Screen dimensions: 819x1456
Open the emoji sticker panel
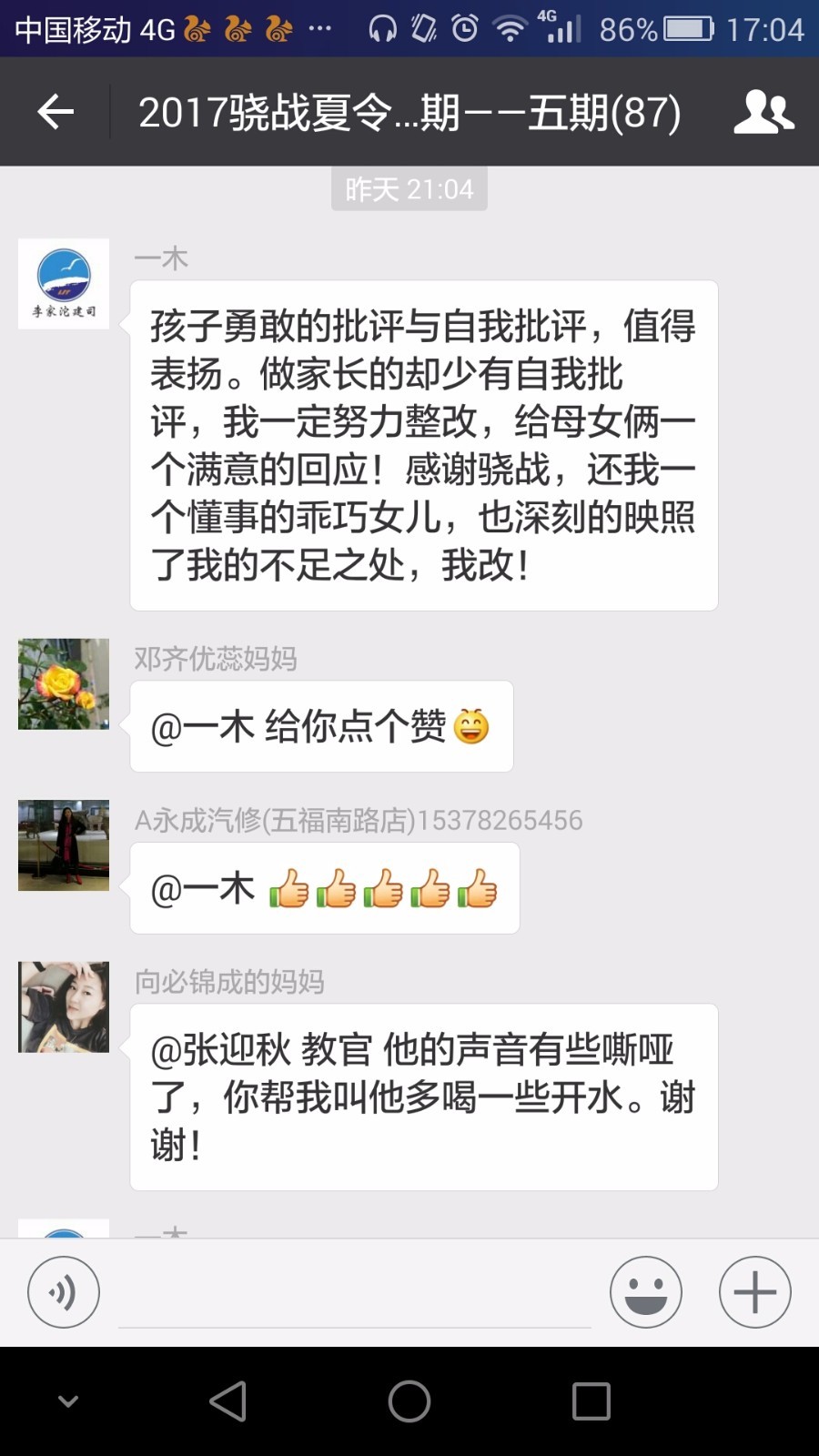pos(645,1292)
